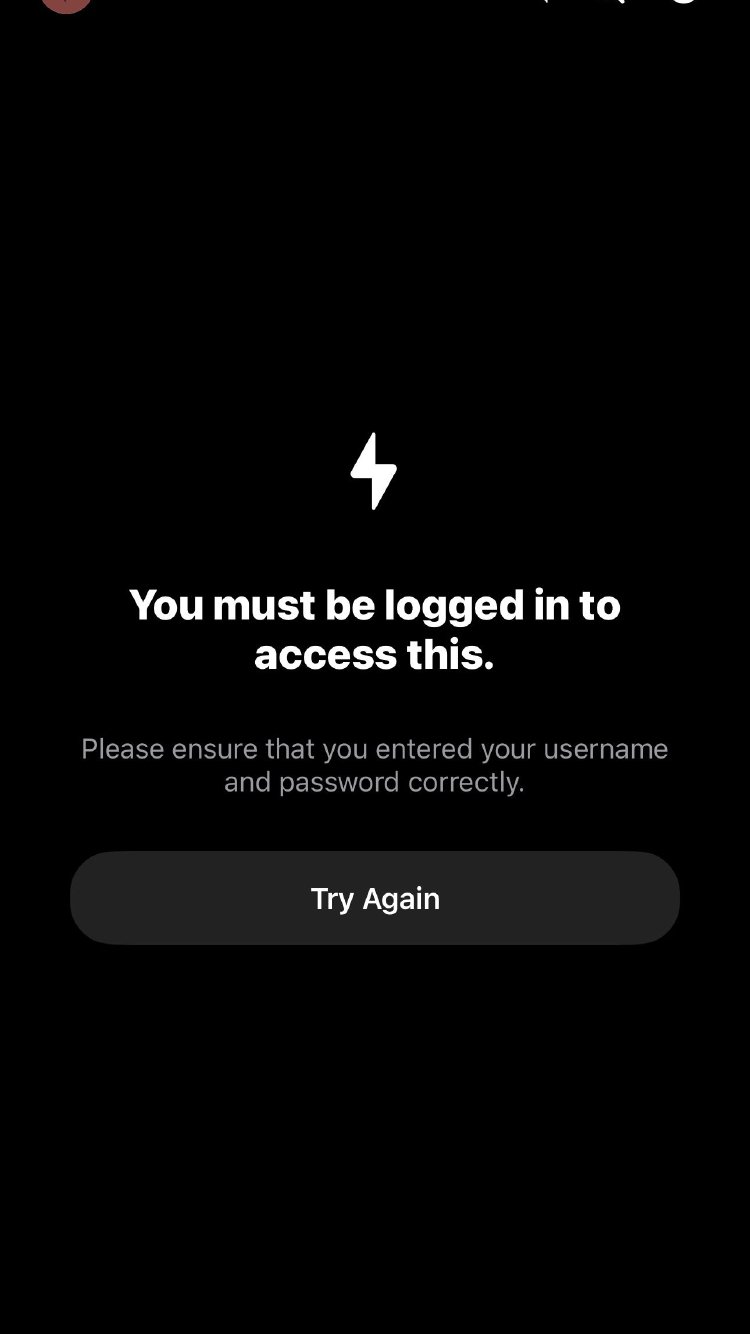Tap the Try Again button
The image size is (750, 1334).
point(375,898)
